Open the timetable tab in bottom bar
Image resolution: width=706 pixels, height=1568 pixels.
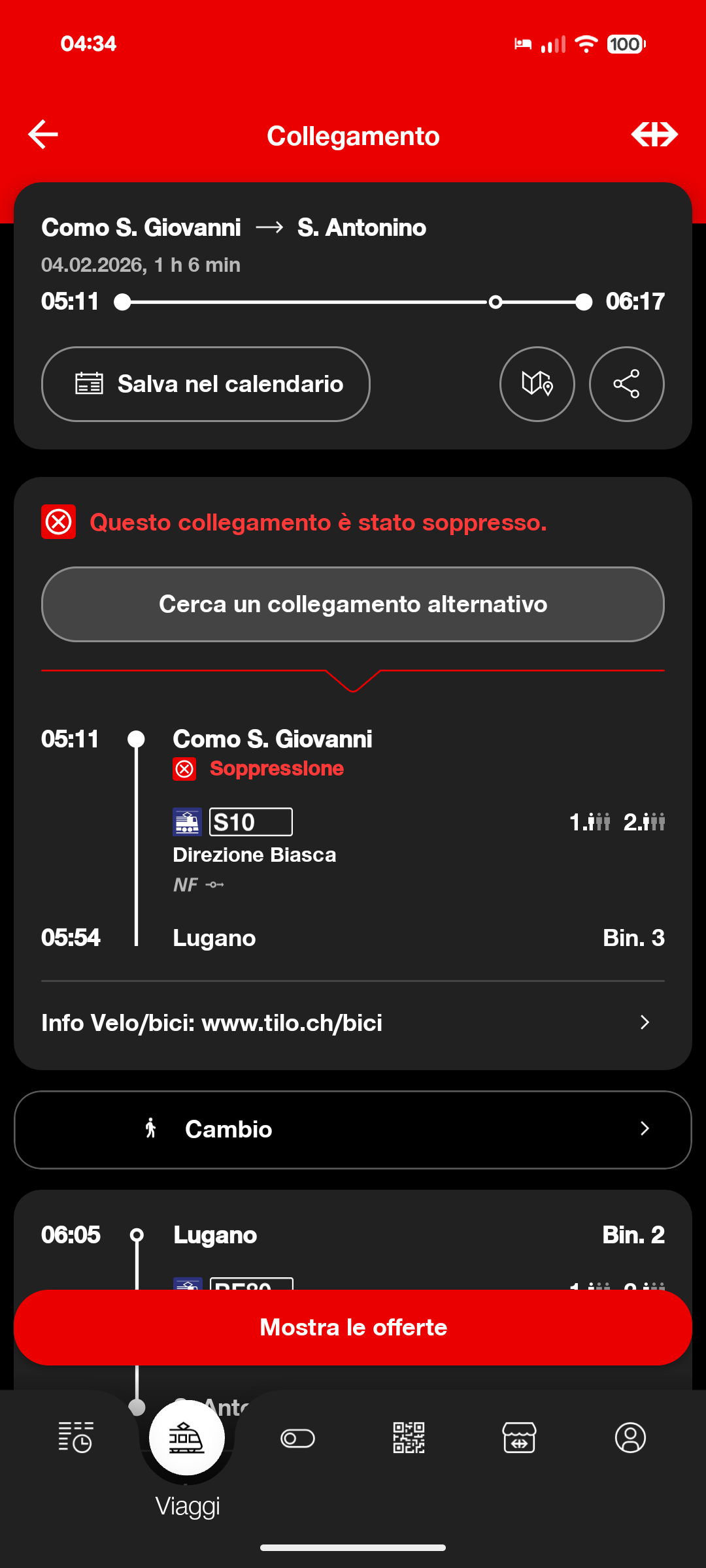click(x=75, y=1437)
